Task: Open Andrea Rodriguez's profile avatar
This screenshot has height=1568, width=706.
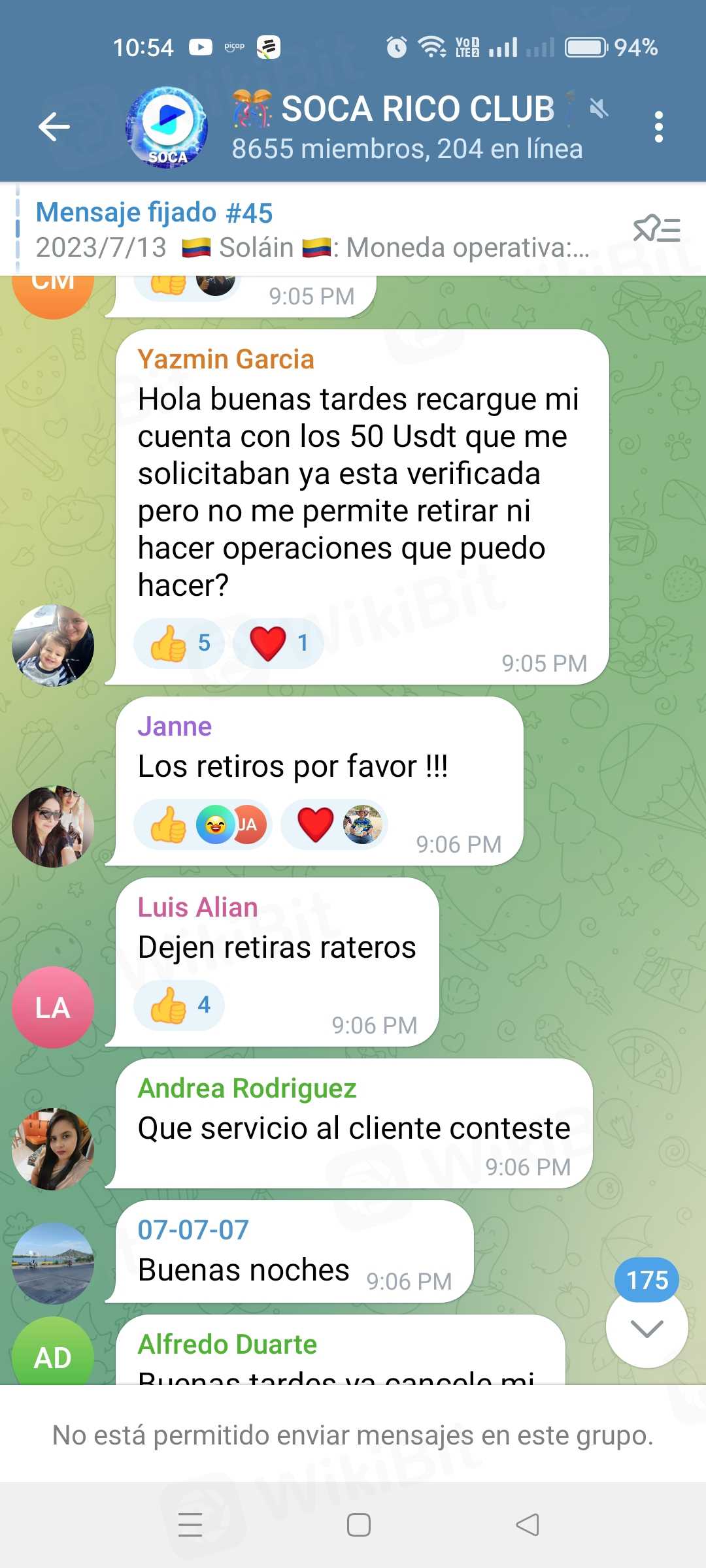Action: pyautogui.click(x=53, y=1149)
